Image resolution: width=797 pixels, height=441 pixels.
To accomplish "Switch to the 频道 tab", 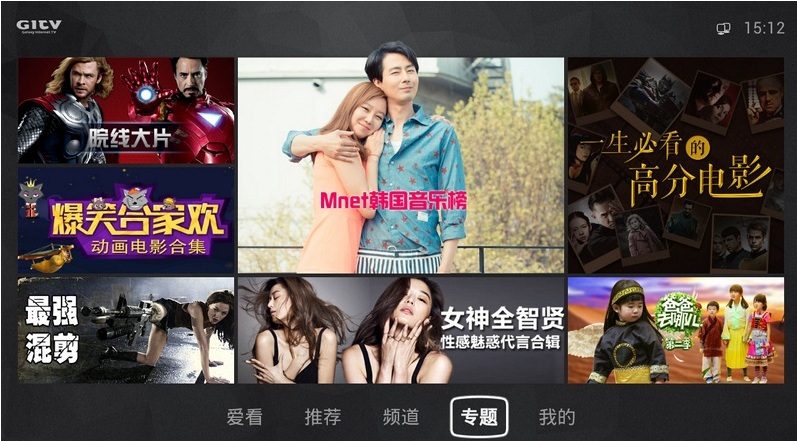I will pos(400,417).
